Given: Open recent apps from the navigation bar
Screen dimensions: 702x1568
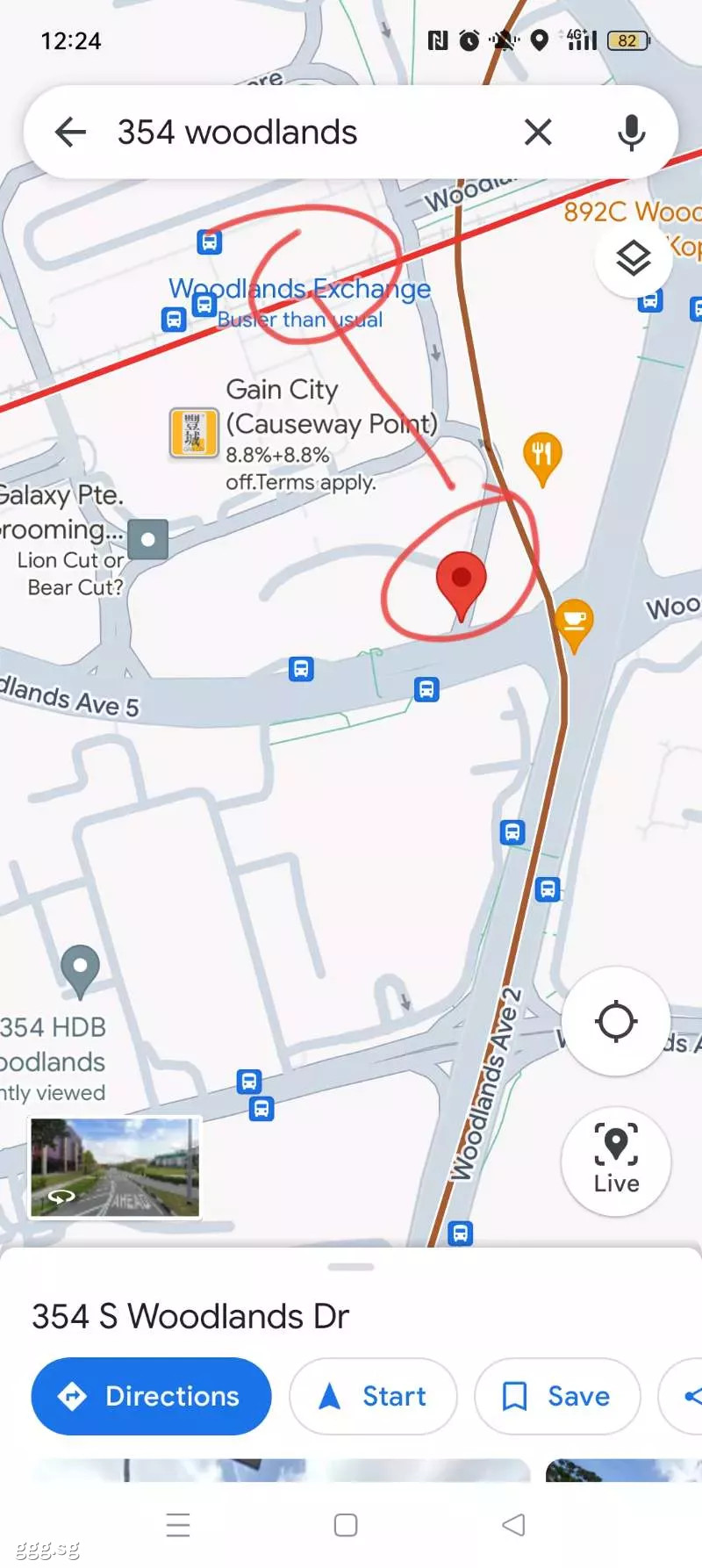Looking at the screenshot, I should click(178, 1525).
